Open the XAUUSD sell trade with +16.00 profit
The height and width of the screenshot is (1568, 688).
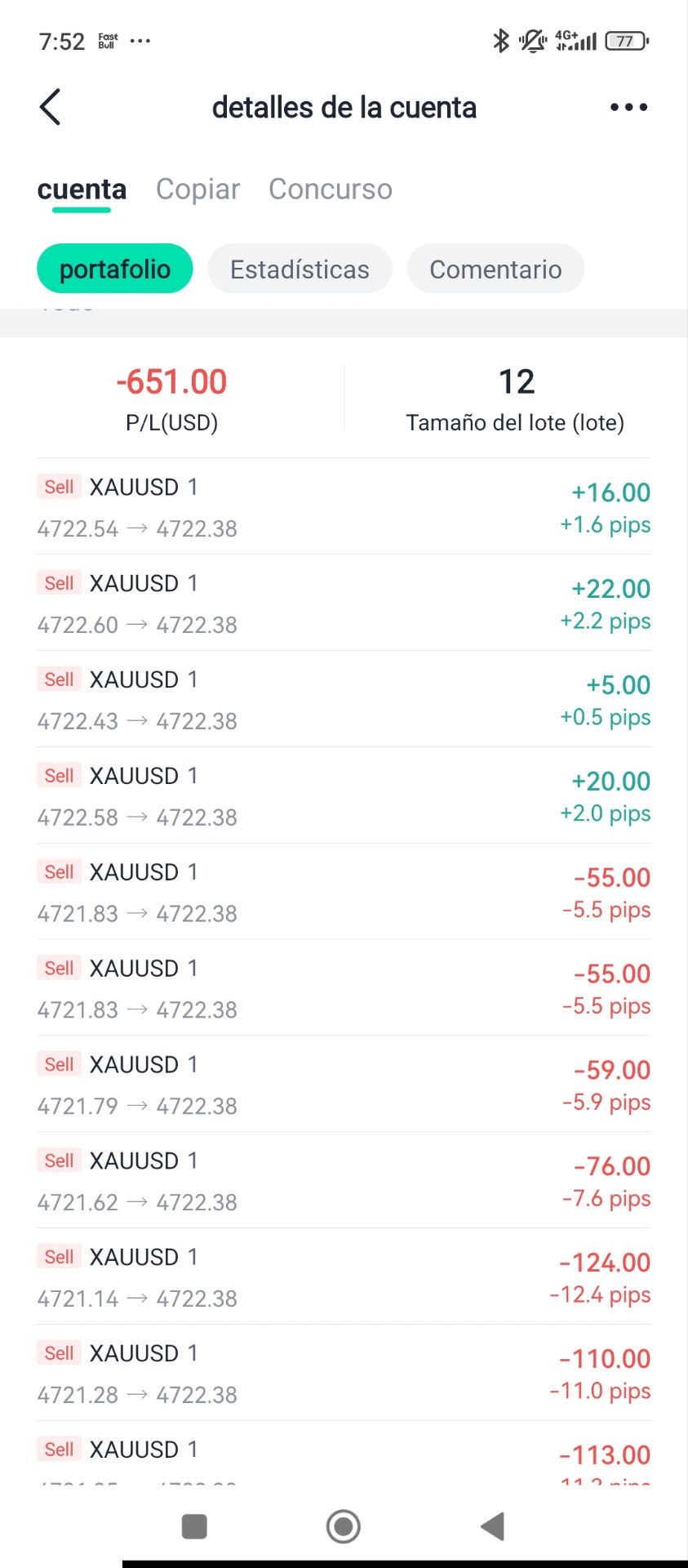344,507
